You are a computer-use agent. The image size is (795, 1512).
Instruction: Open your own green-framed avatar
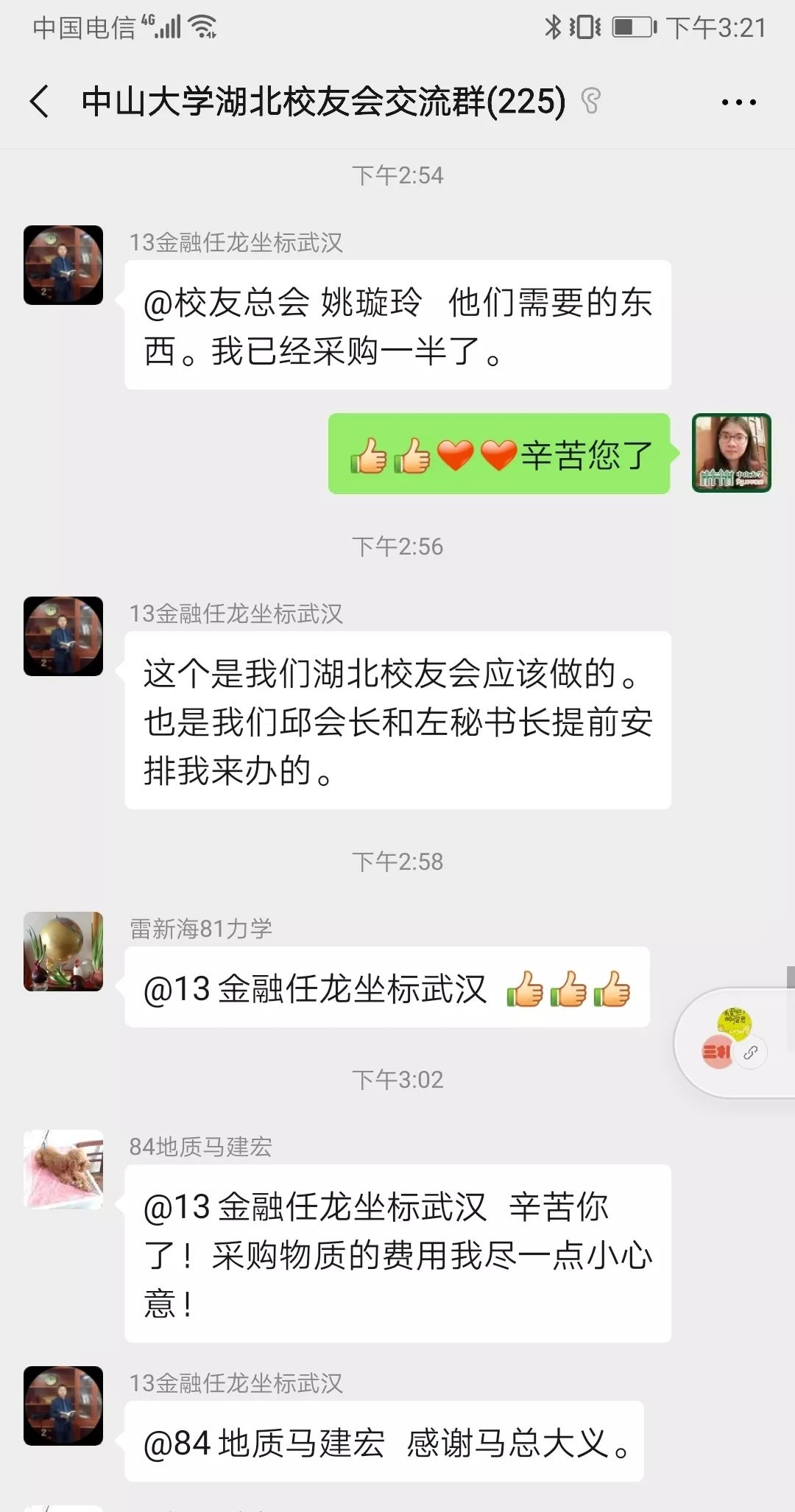click(x=731, y=453)
